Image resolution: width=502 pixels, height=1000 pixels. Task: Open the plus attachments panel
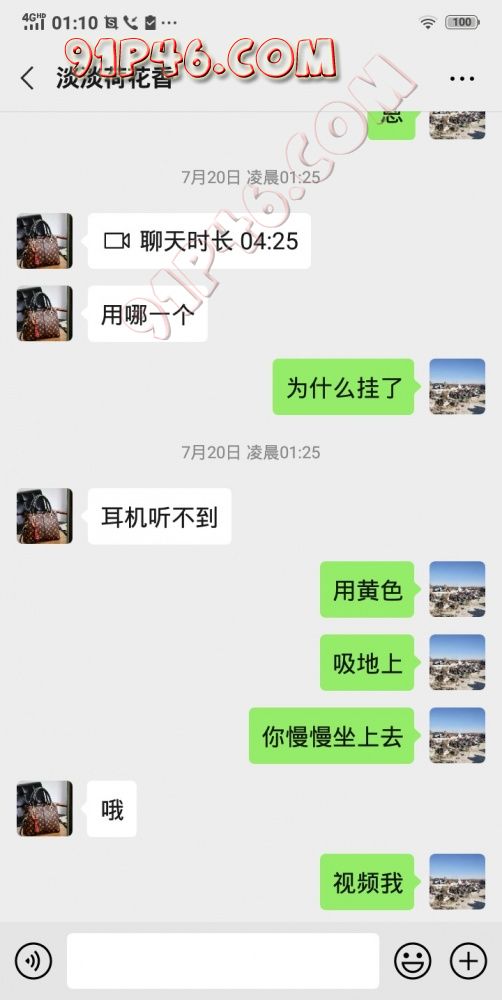click(469, 960)
